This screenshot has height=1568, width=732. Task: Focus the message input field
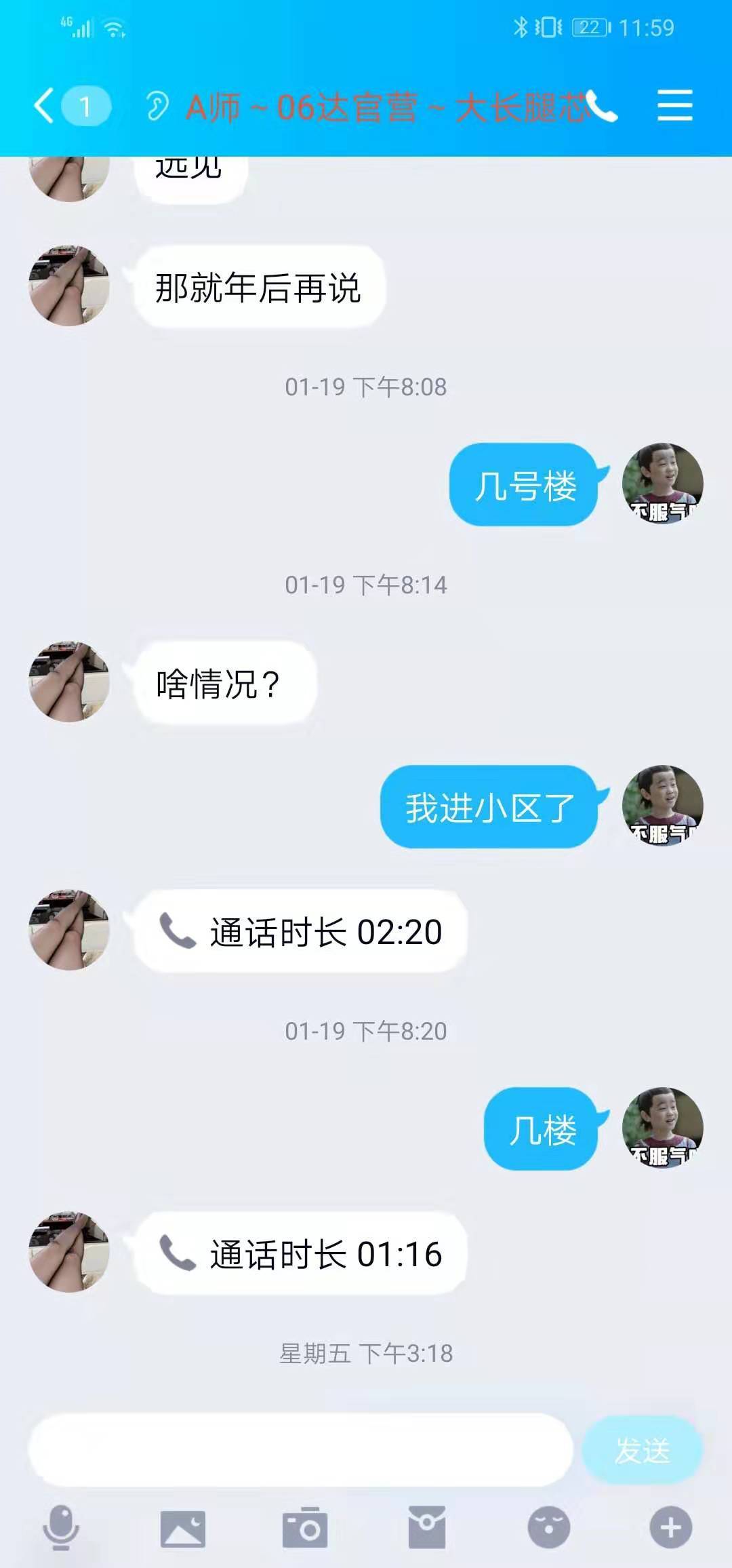300,1451
